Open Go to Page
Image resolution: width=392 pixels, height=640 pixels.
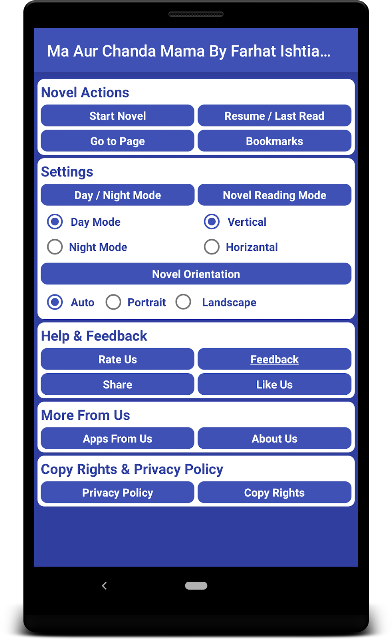click(x=117, y=141)
